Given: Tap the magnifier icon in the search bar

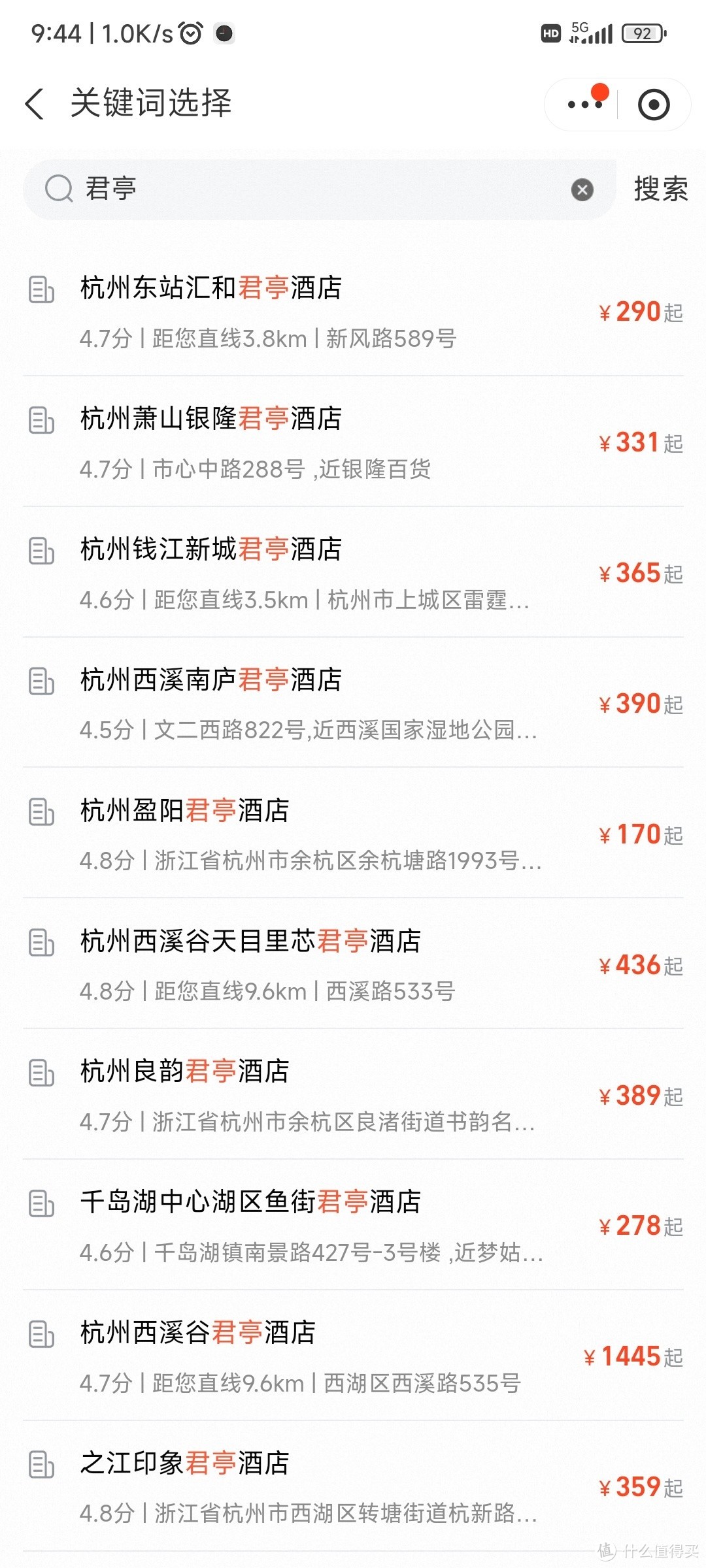Looking at the screenshot, I should [59, 189].
